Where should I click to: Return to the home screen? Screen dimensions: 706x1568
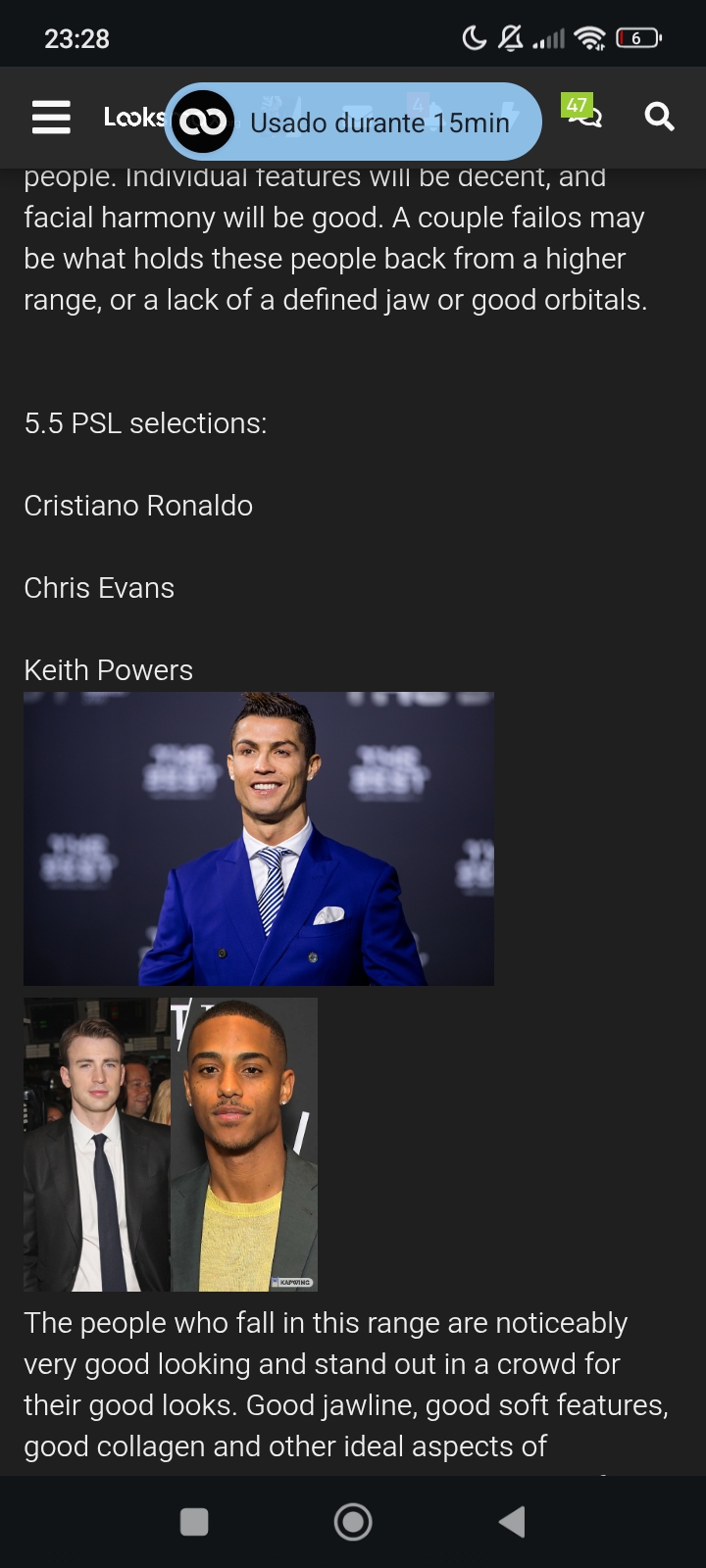[353, 1521]
